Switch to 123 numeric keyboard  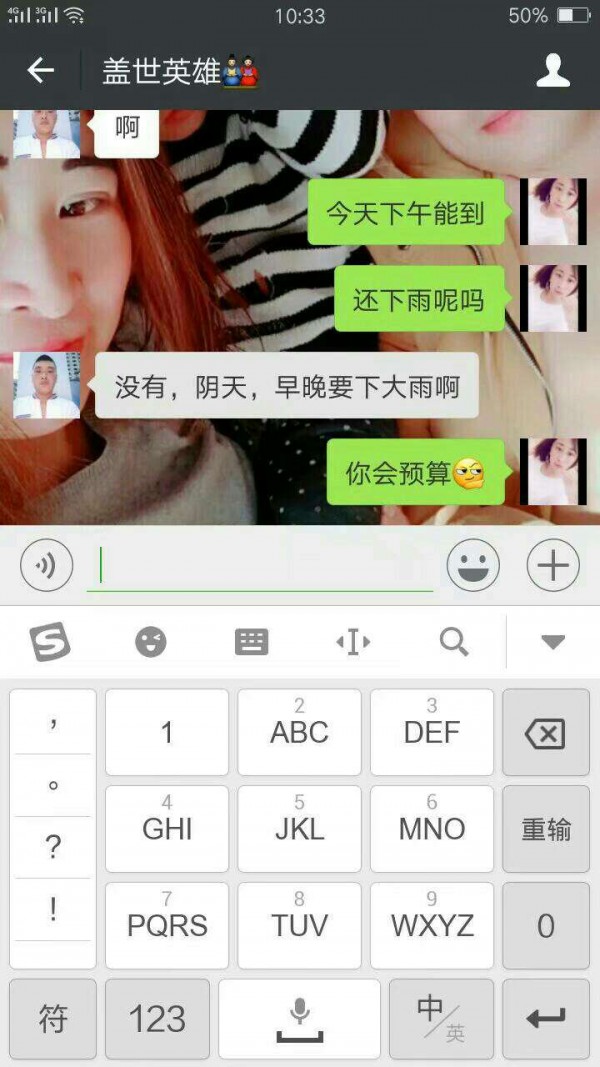click(x=157, y=1019)
